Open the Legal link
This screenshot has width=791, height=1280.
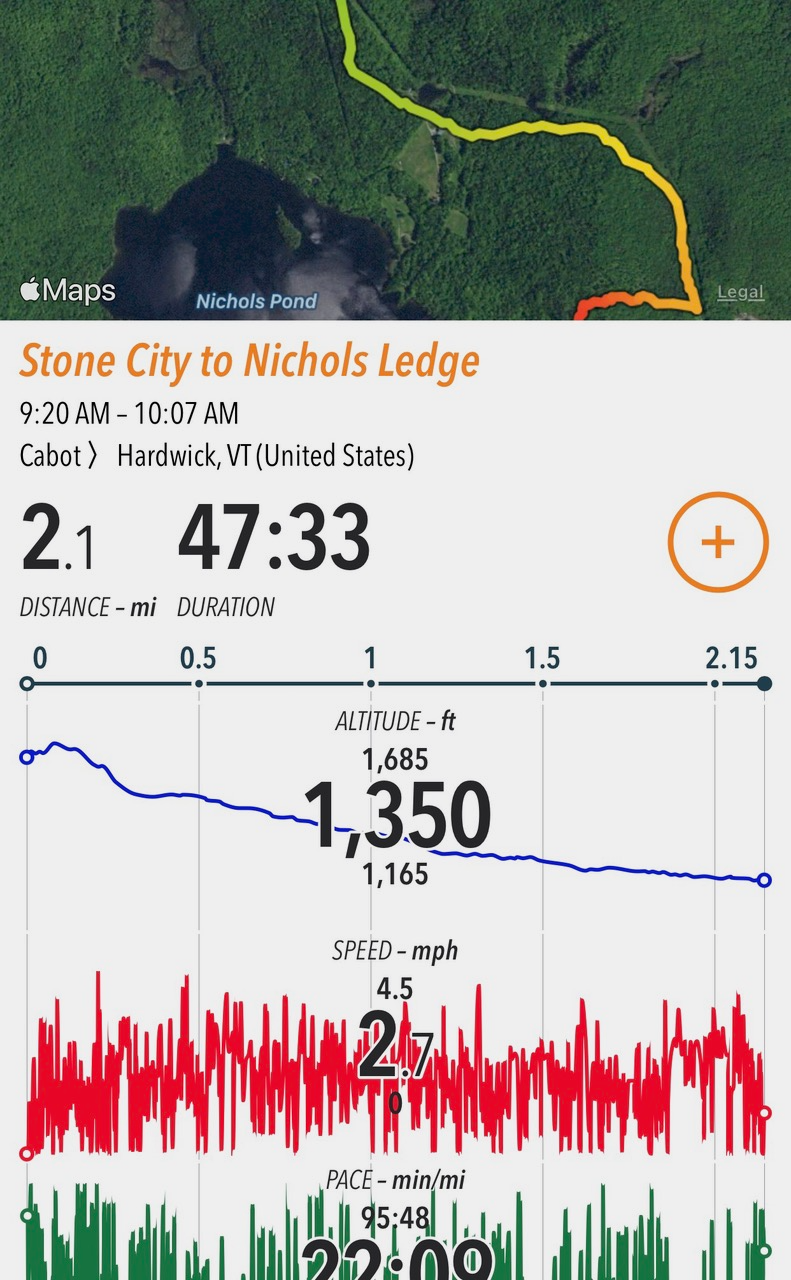tap(740, 291)
